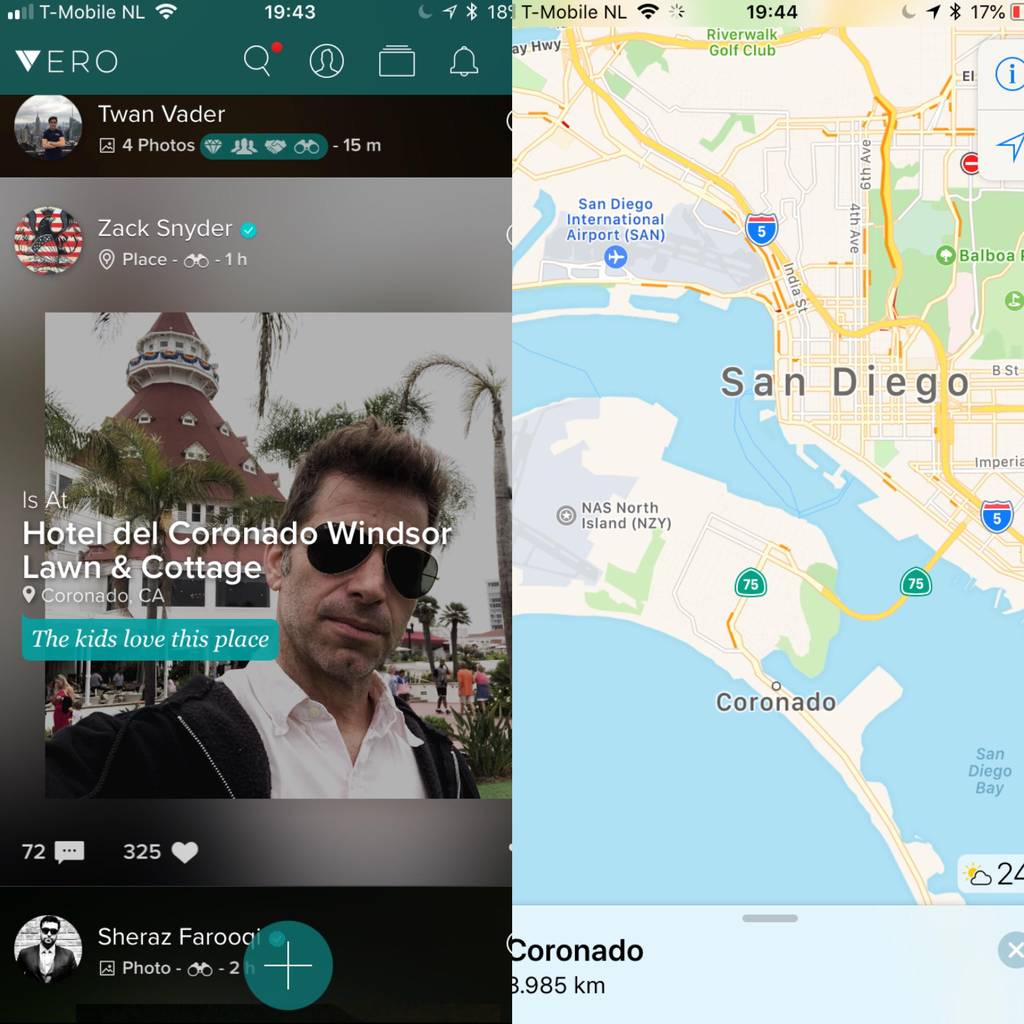View Zack Snyder's profile picture
This screenshot has height=1024, width=1024.
(x=48, y=240)
